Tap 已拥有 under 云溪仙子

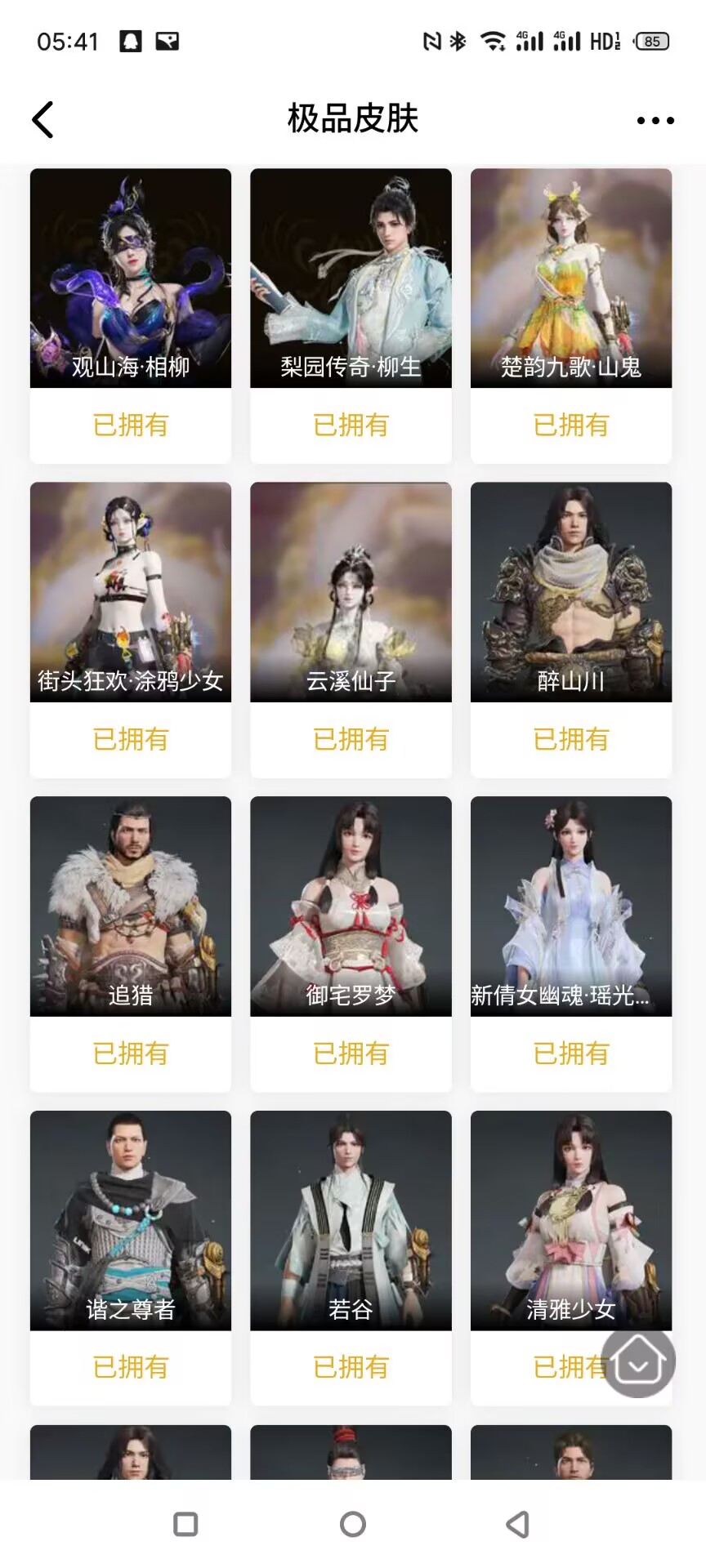pos(351,739)
